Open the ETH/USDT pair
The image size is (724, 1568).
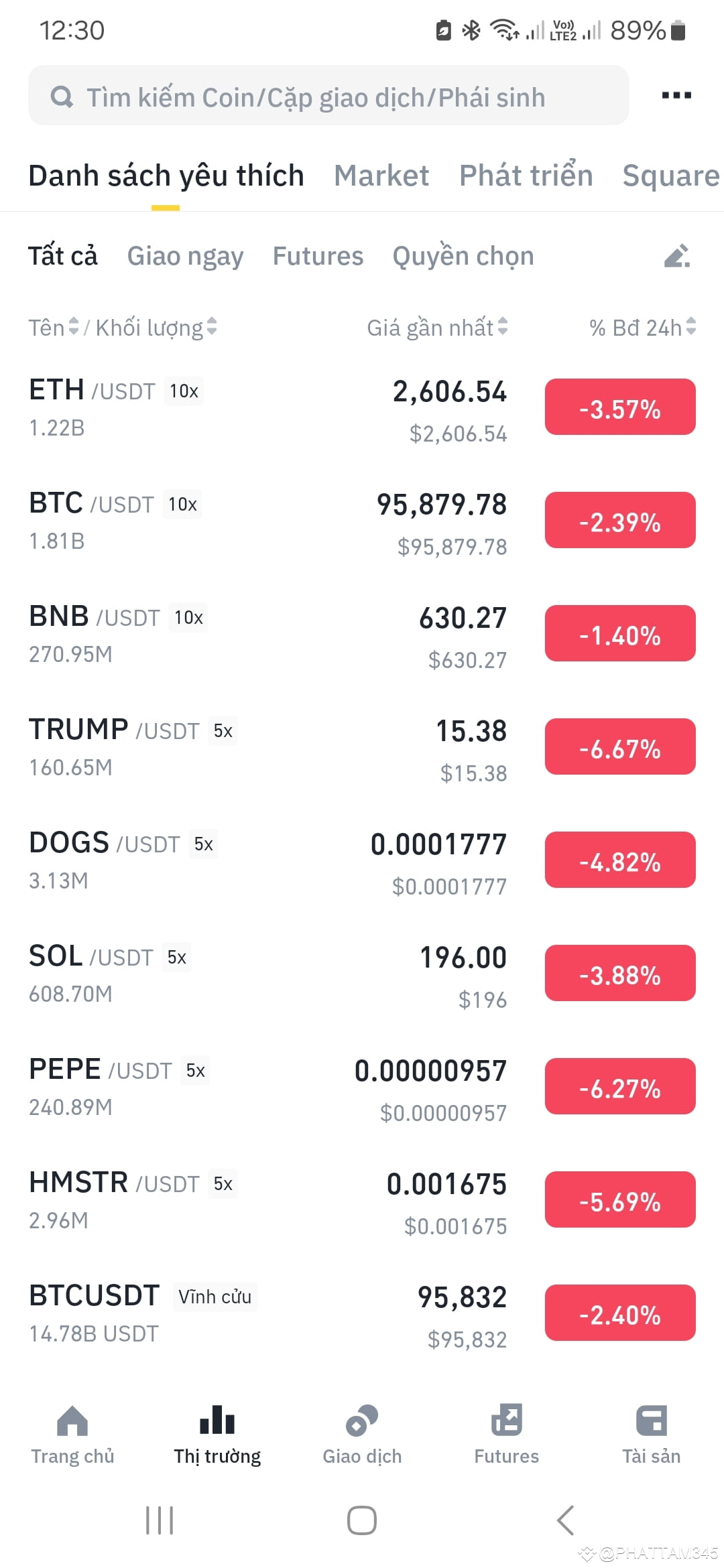(362, 409)
